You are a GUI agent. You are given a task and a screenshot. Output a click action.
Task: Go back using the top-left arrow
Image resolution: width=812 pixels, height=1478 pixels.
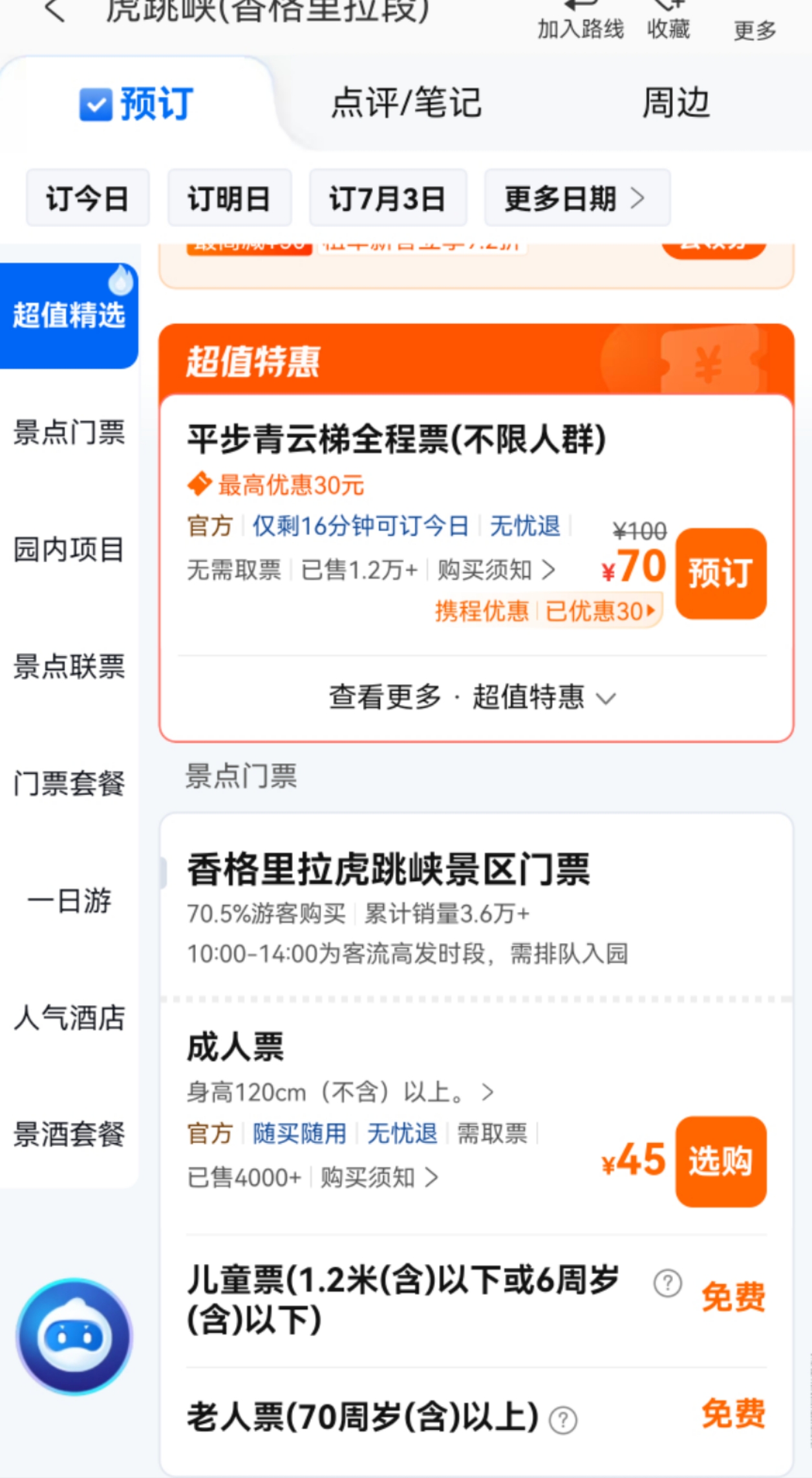click(x=56, y=10)
